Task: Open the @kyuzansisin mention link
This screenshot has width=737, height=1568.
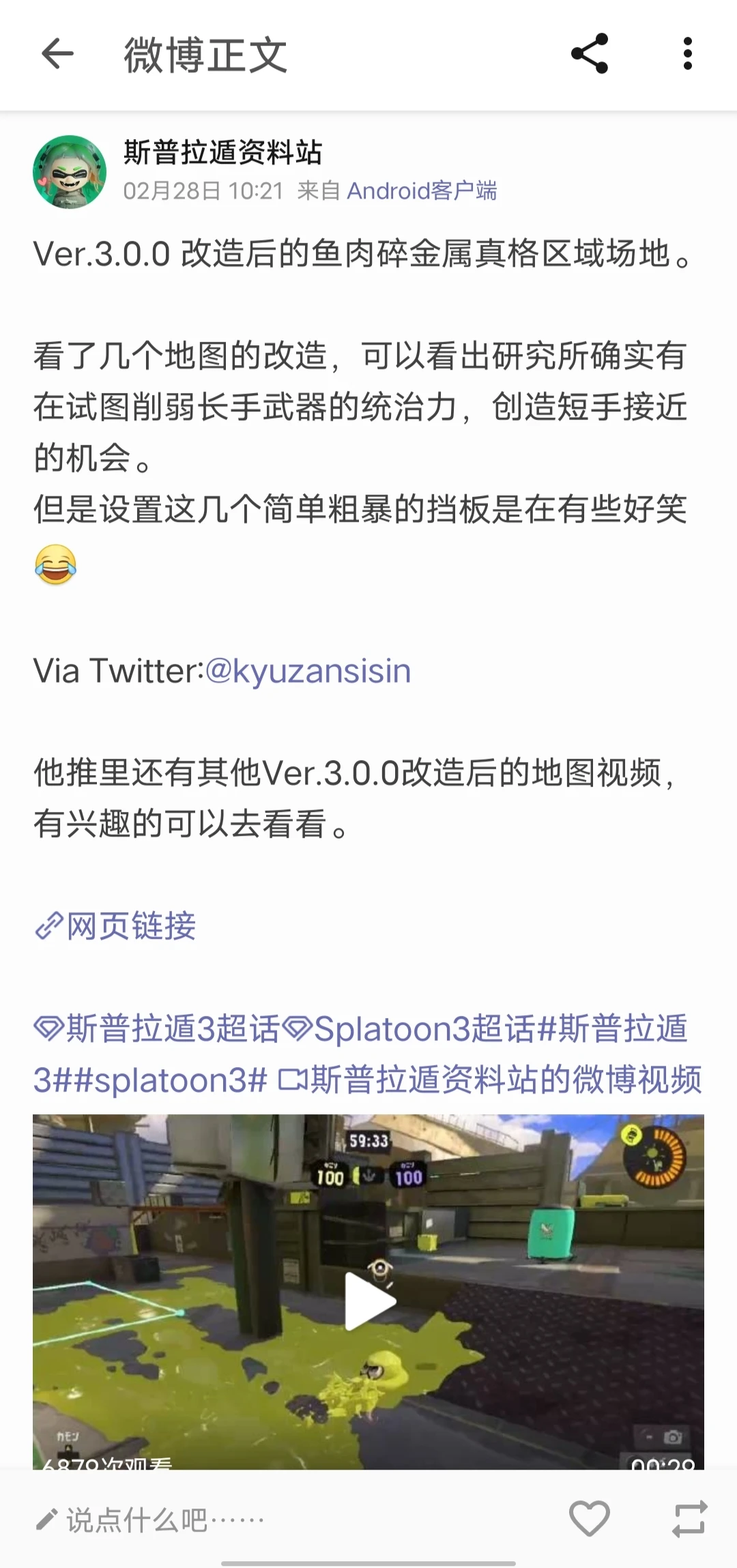Action: (308, 671)
